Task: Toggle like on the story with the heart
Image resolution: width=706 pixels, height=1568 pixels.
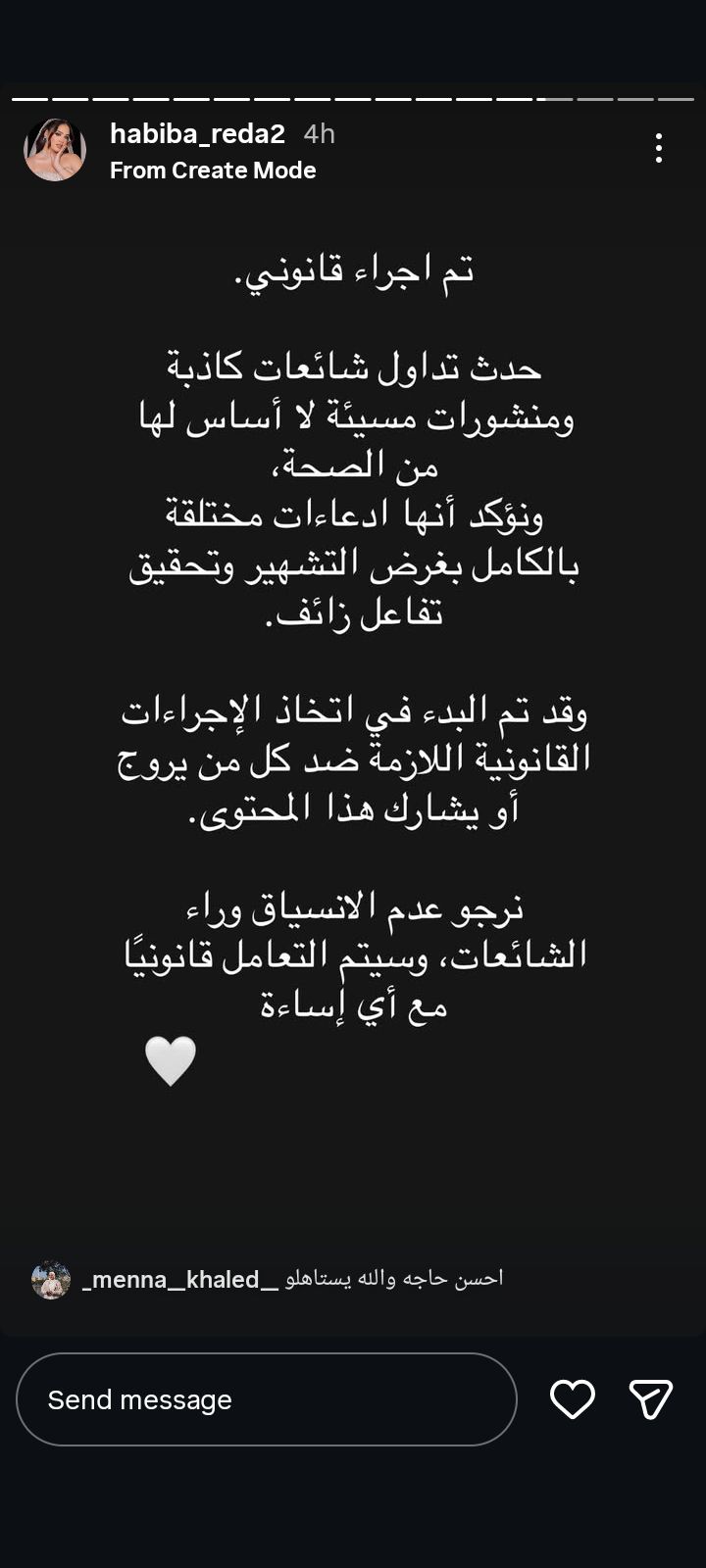Action: 572,1399
